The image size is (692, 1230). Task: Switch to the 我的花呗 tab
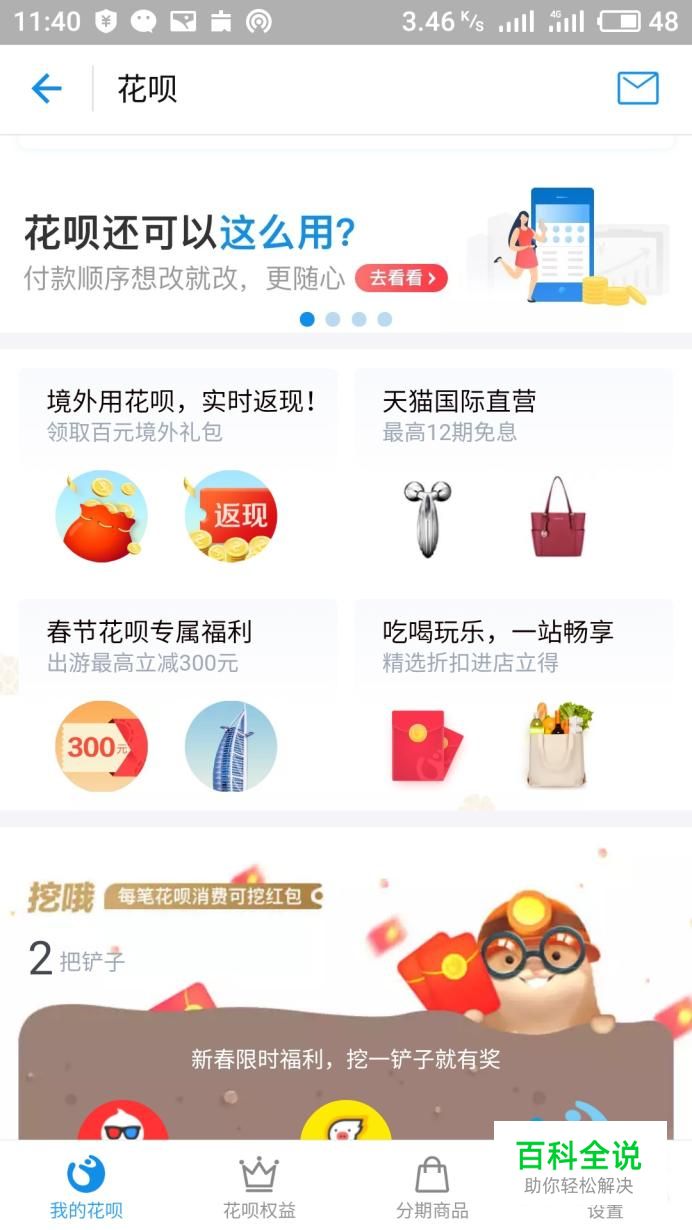point(86,1187)
